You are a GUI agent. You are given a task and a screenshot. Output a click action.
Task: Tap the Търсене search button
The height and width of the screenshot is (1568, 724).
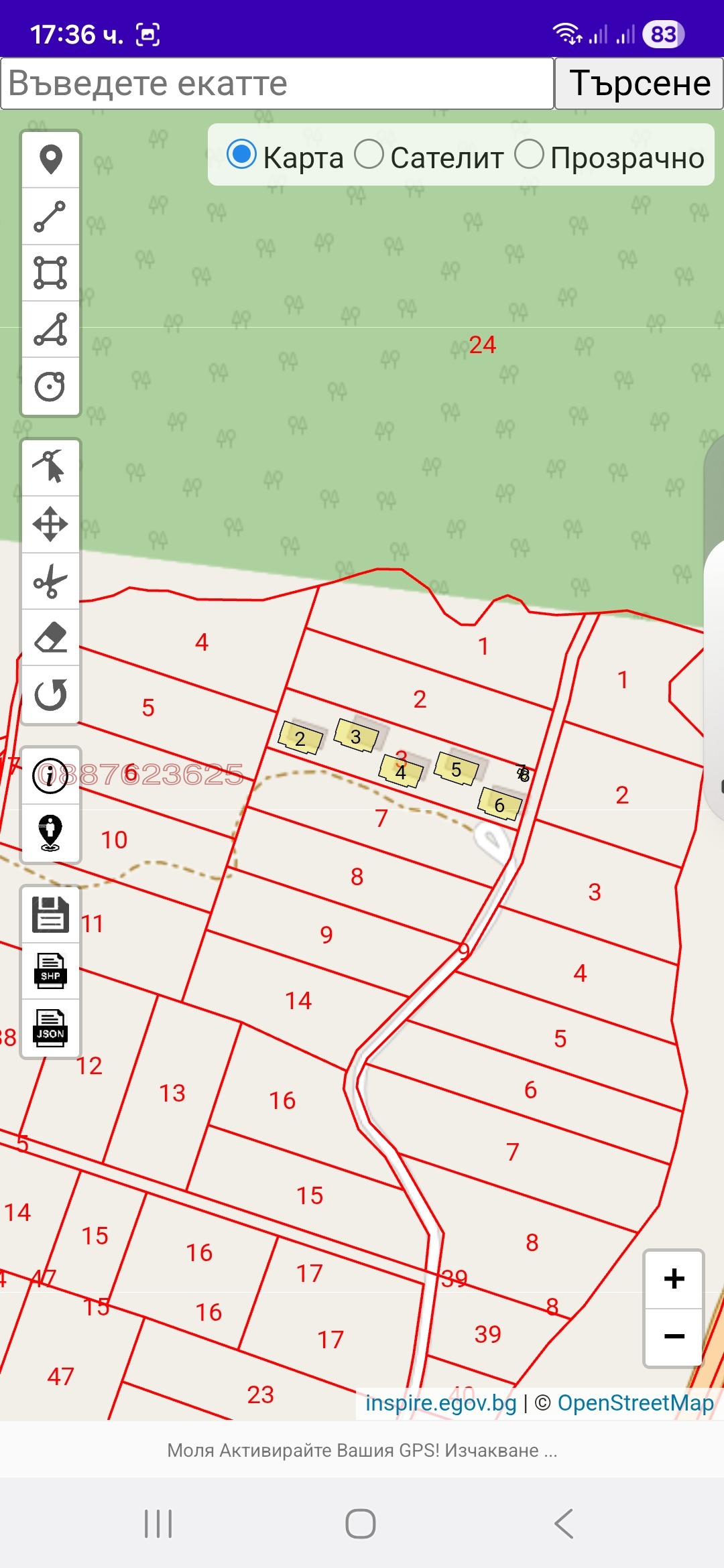pyautogui.click(x=639, y=84)
